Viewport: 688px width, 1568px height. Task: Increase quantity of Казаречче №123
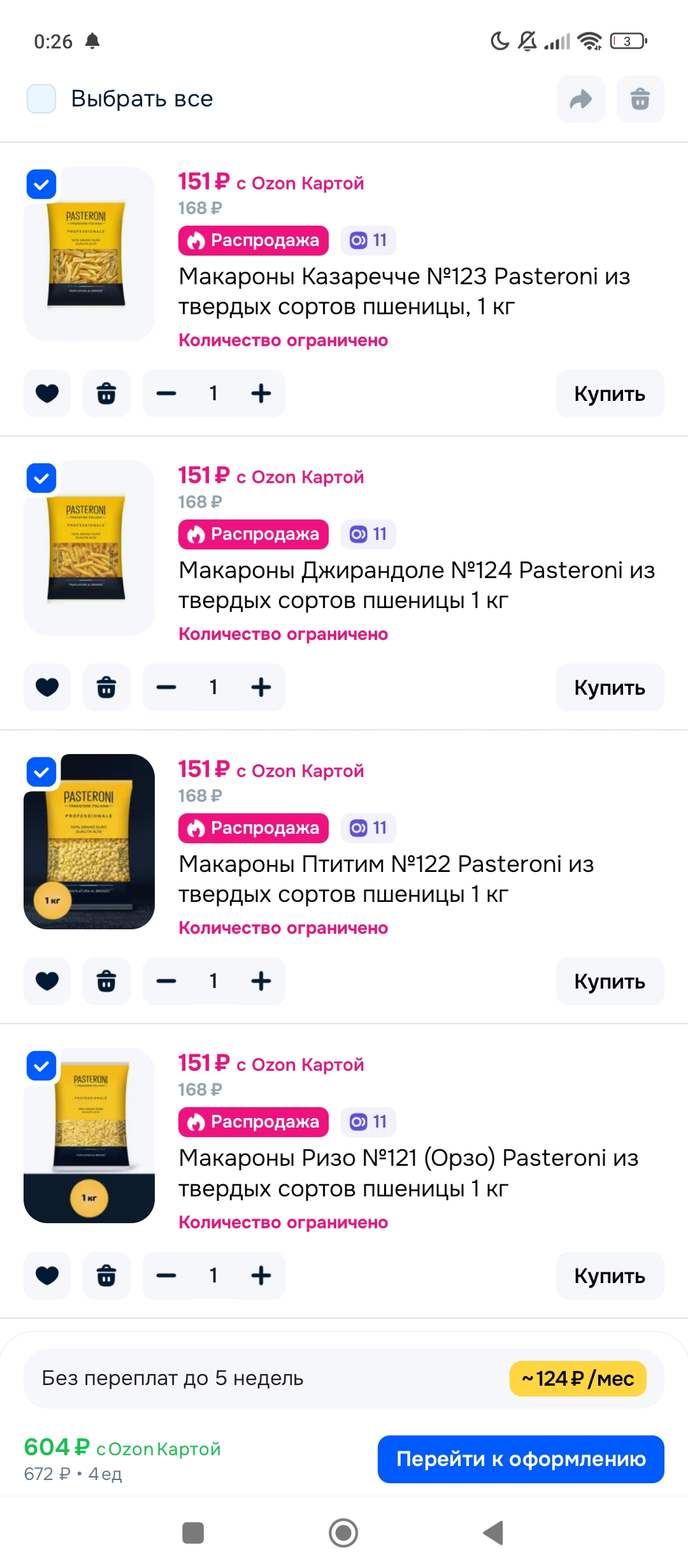coord(261,393)
